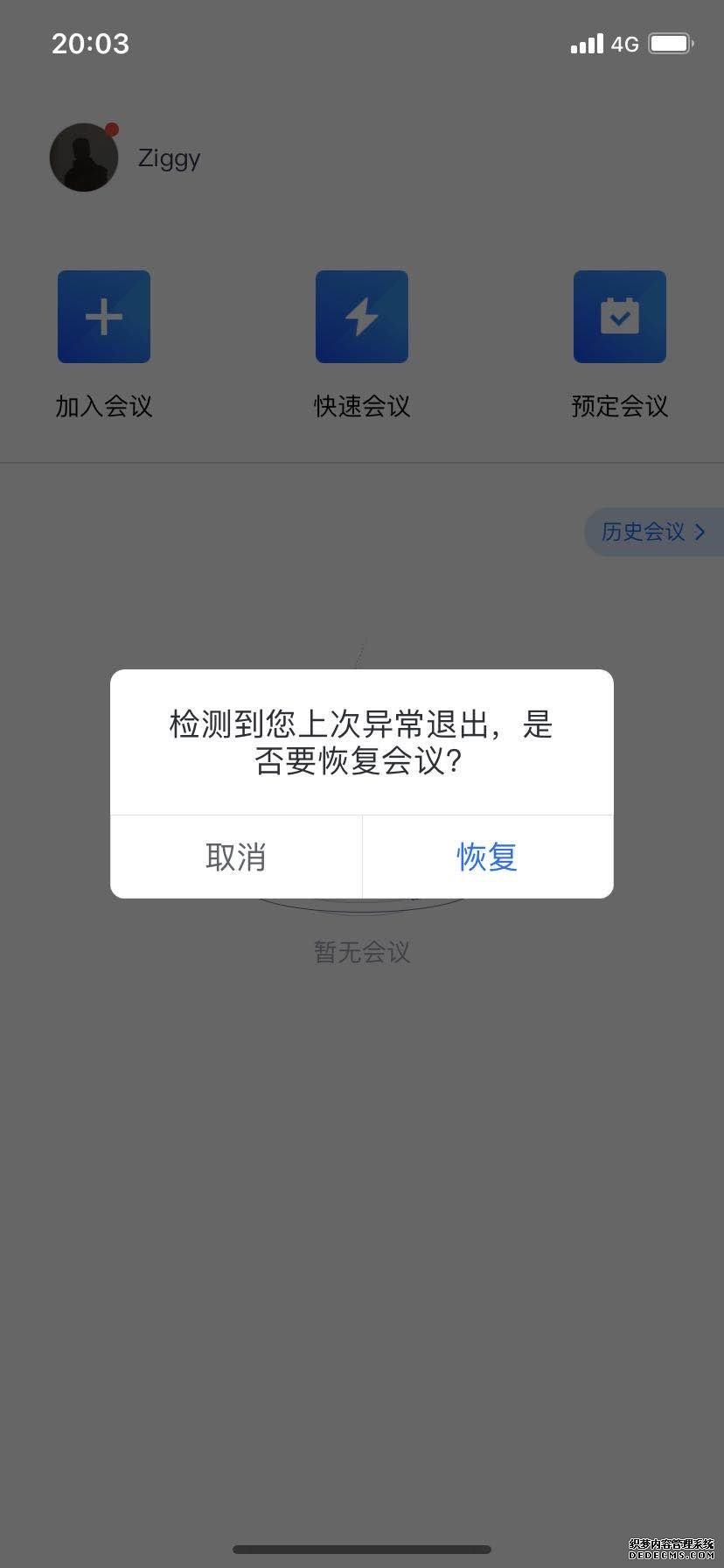
Task: Tap the red notification dot on avatar
Action: coord(110,129)
